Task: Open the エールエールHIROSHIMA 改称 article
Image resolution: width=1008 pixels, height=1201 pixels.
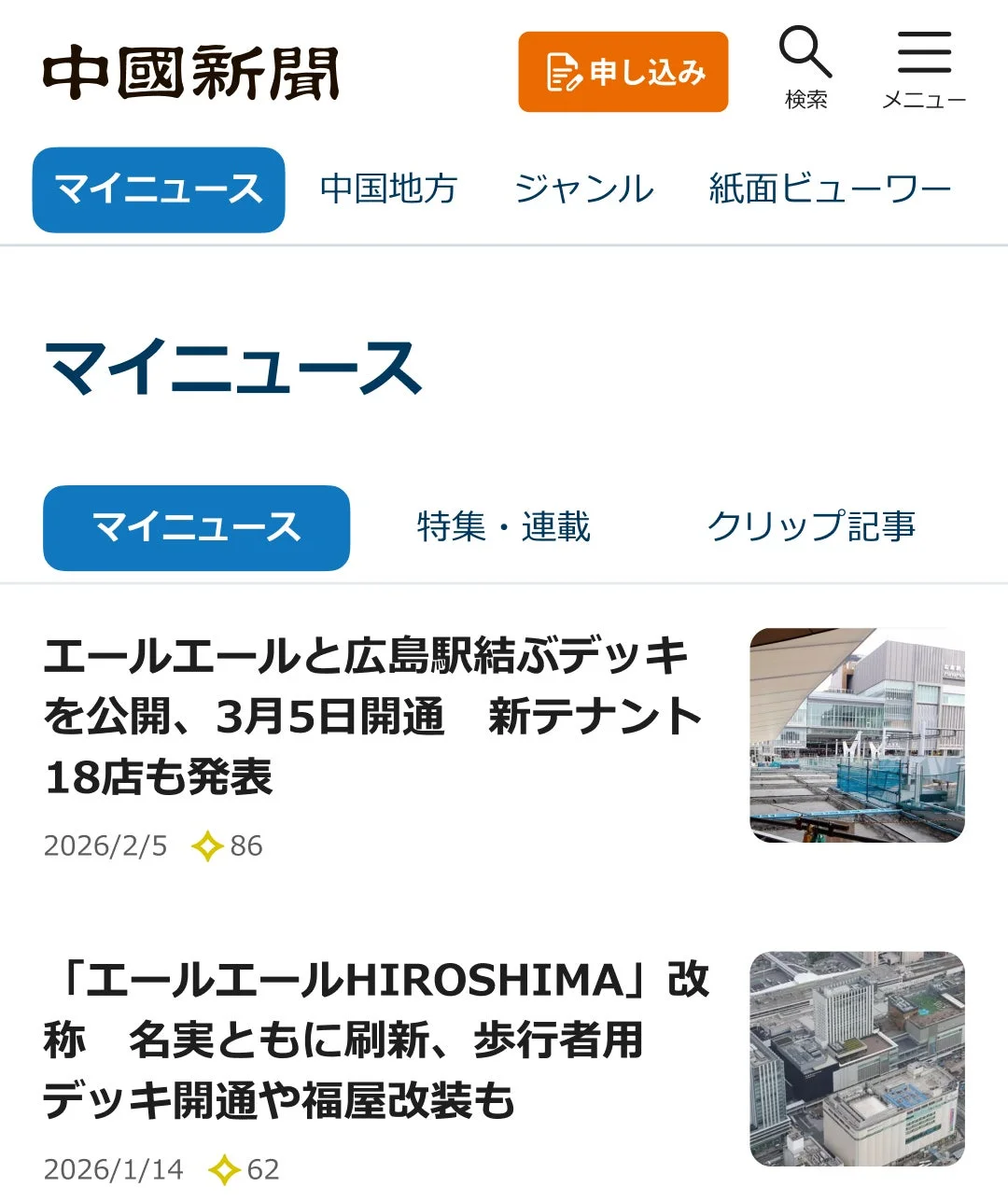Action: click(x=371, y=1040)
